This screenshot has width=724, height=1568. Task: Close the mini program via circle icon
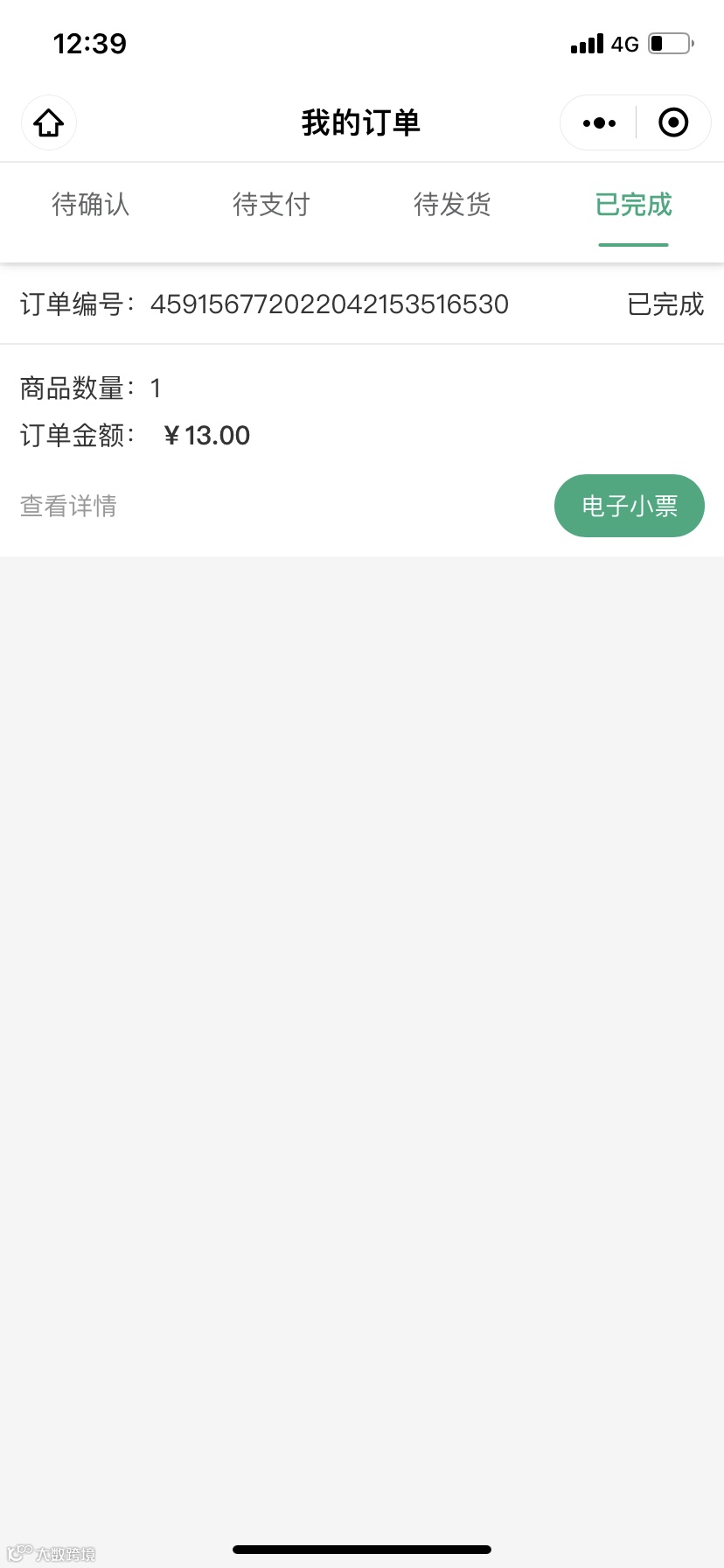(x=672, y=123)
